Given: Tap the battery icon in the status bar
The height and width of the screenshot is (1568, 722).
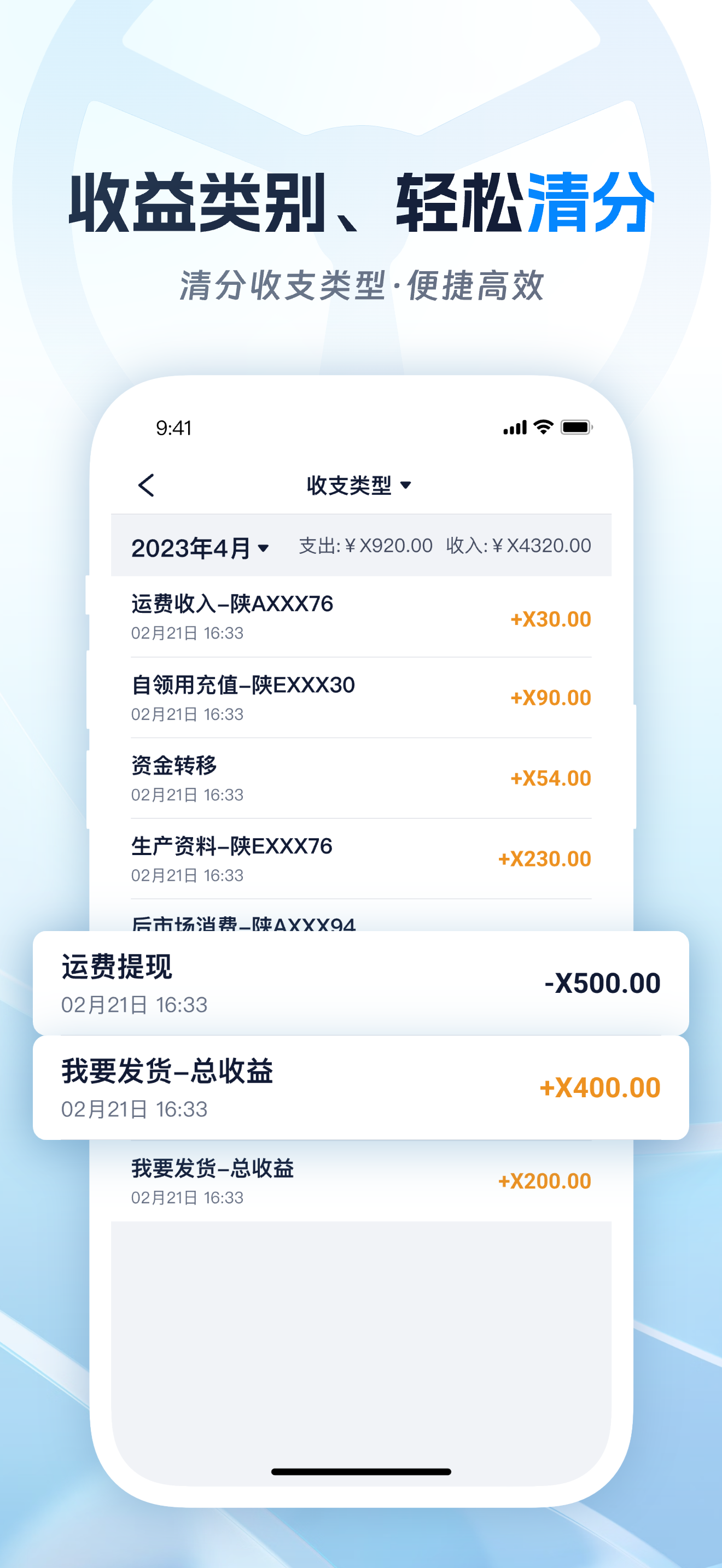Looking at the screenshot, I should [x=575, y=428].
